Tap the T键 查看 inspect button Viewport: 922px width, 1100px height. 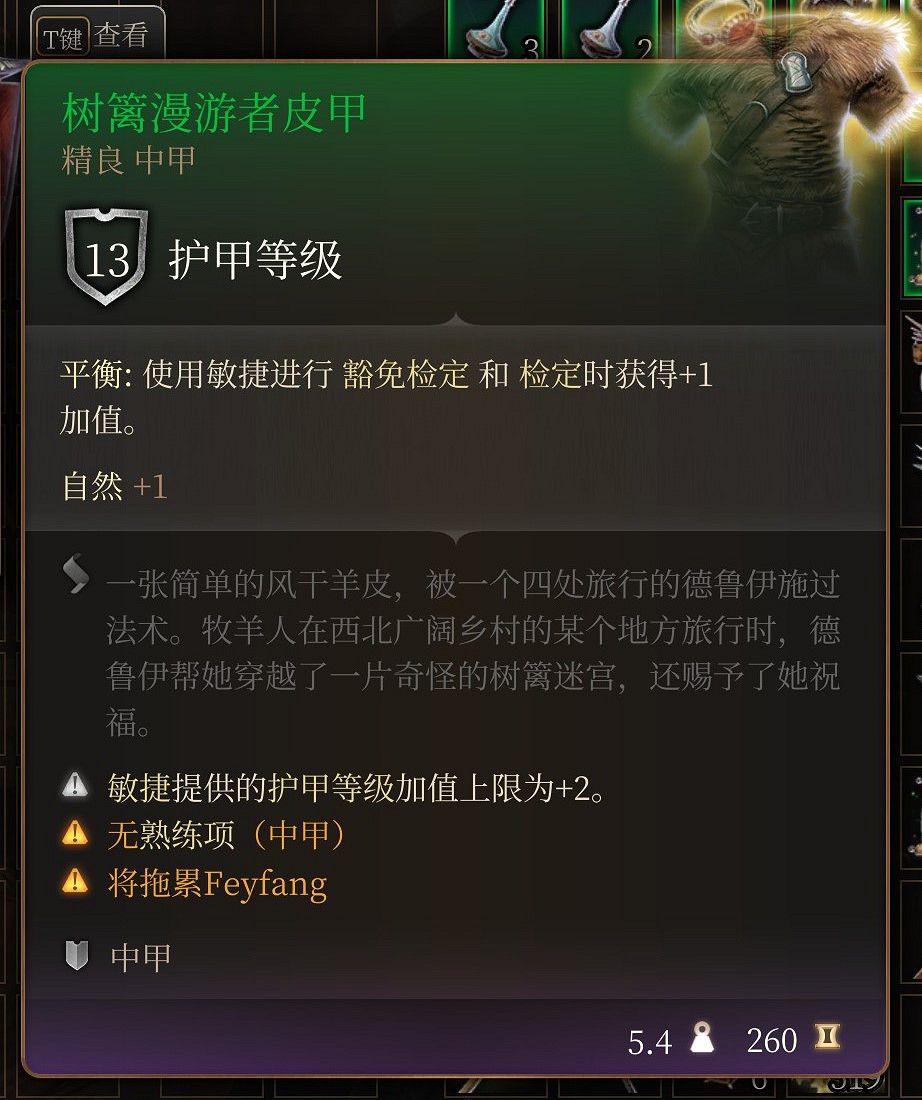pos(96,37)
